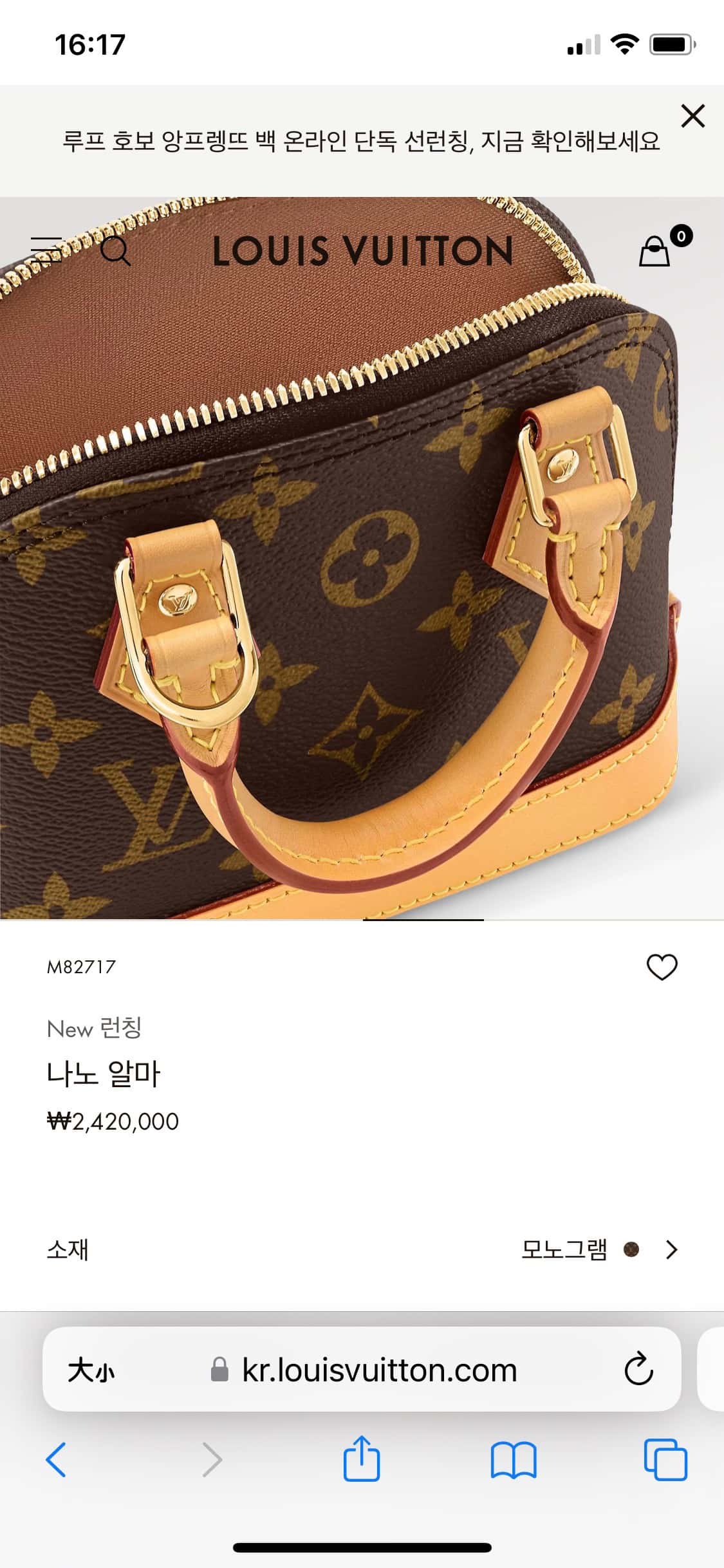Reload the page
The image size is (724, 1568).
638,1369
